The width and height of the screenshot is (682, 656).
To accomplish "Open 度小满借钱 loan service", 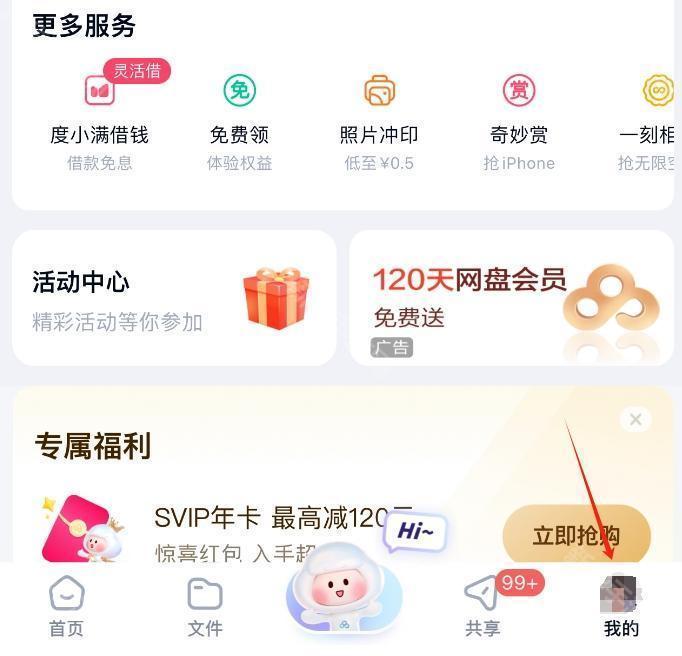I will pyautogui.click(x=99, y=115).
